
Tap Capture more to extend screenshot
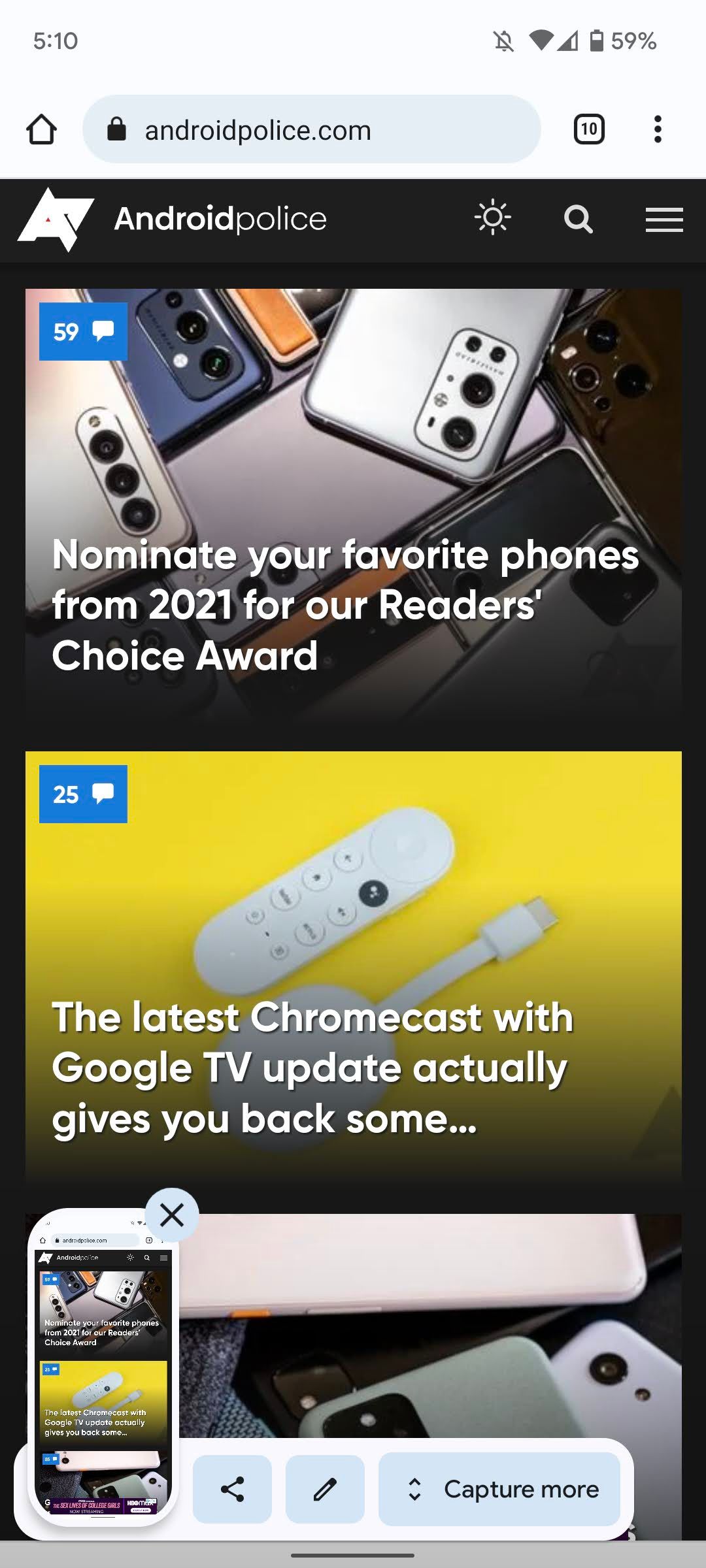point(499,1490)
